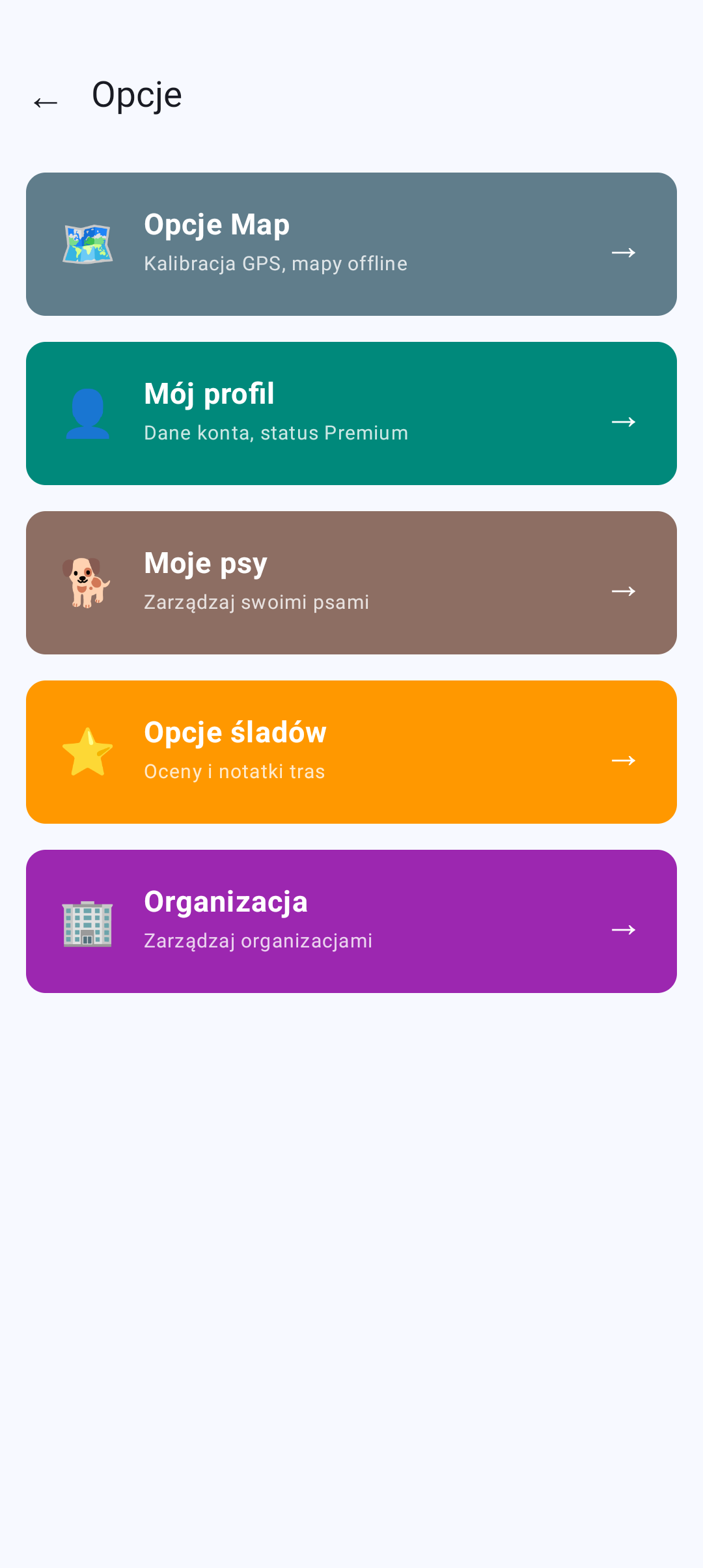Click the arrow on the Organizacja card
Screen dimensions: 703x1568
(x=624, y=930)
